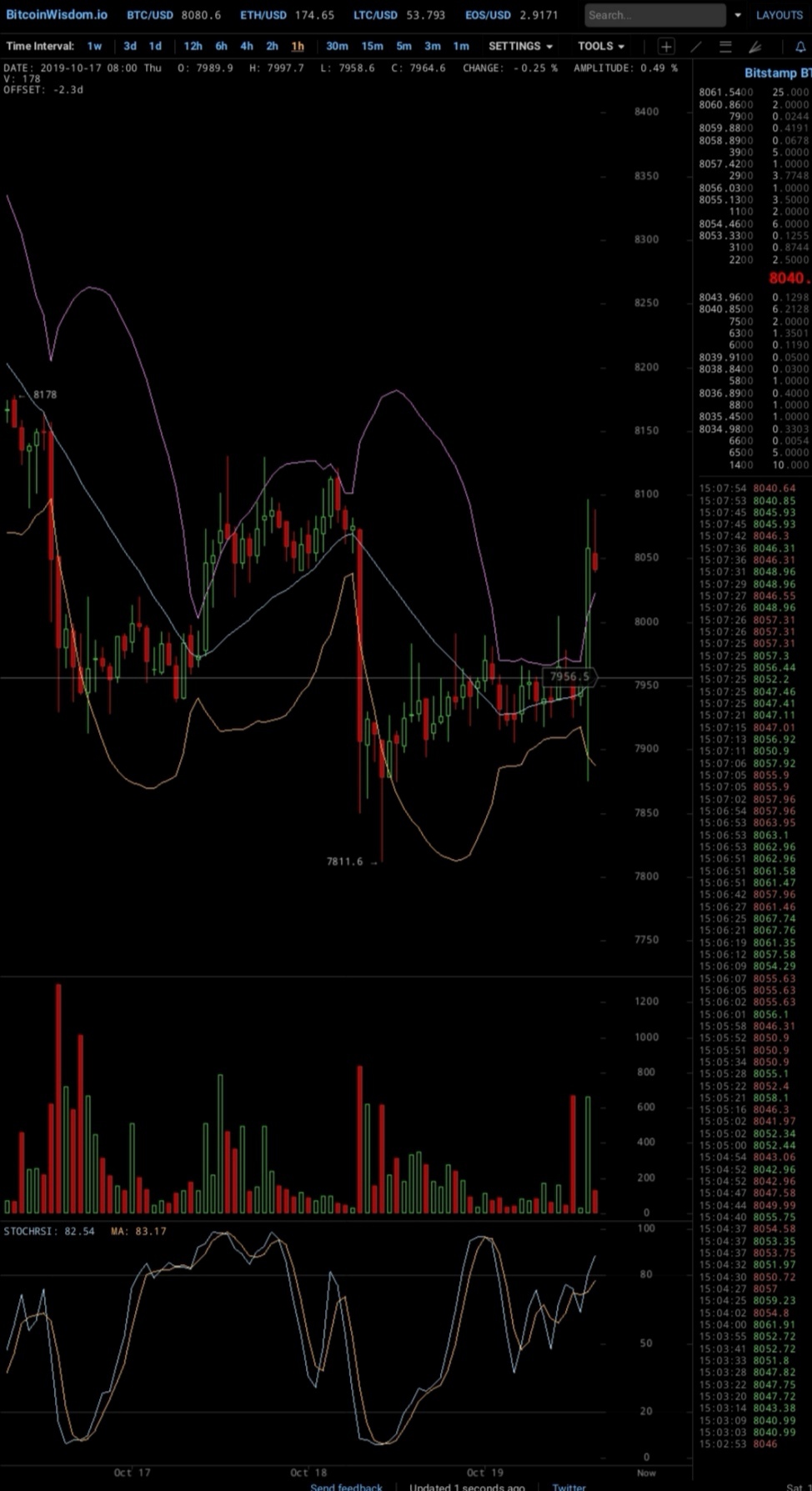This screenshot has width=812, height=1491.
Task: Select the LTC/USD market
Action: 375,14
